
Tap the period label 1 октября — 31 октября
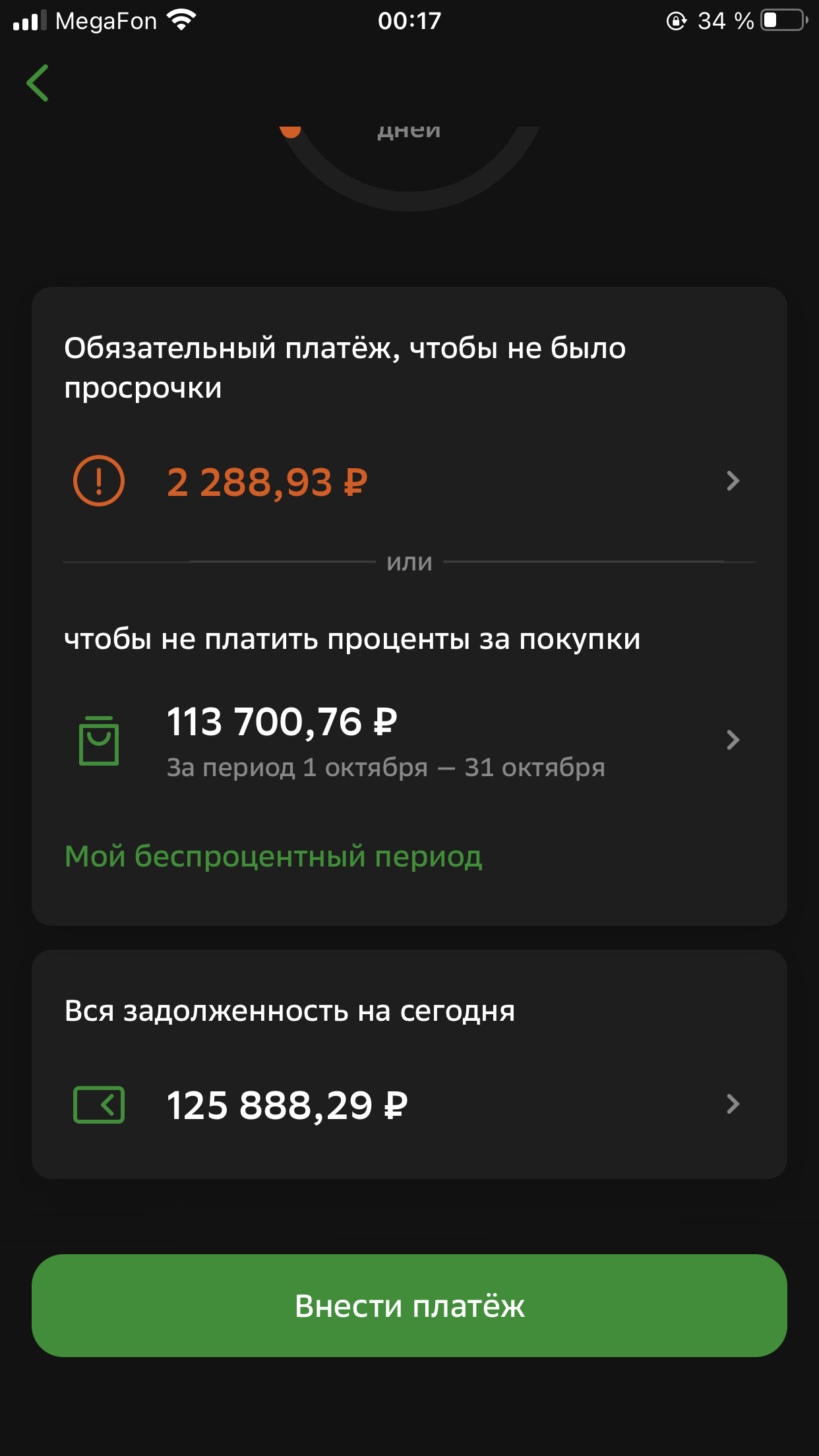(x=386, y=766)
